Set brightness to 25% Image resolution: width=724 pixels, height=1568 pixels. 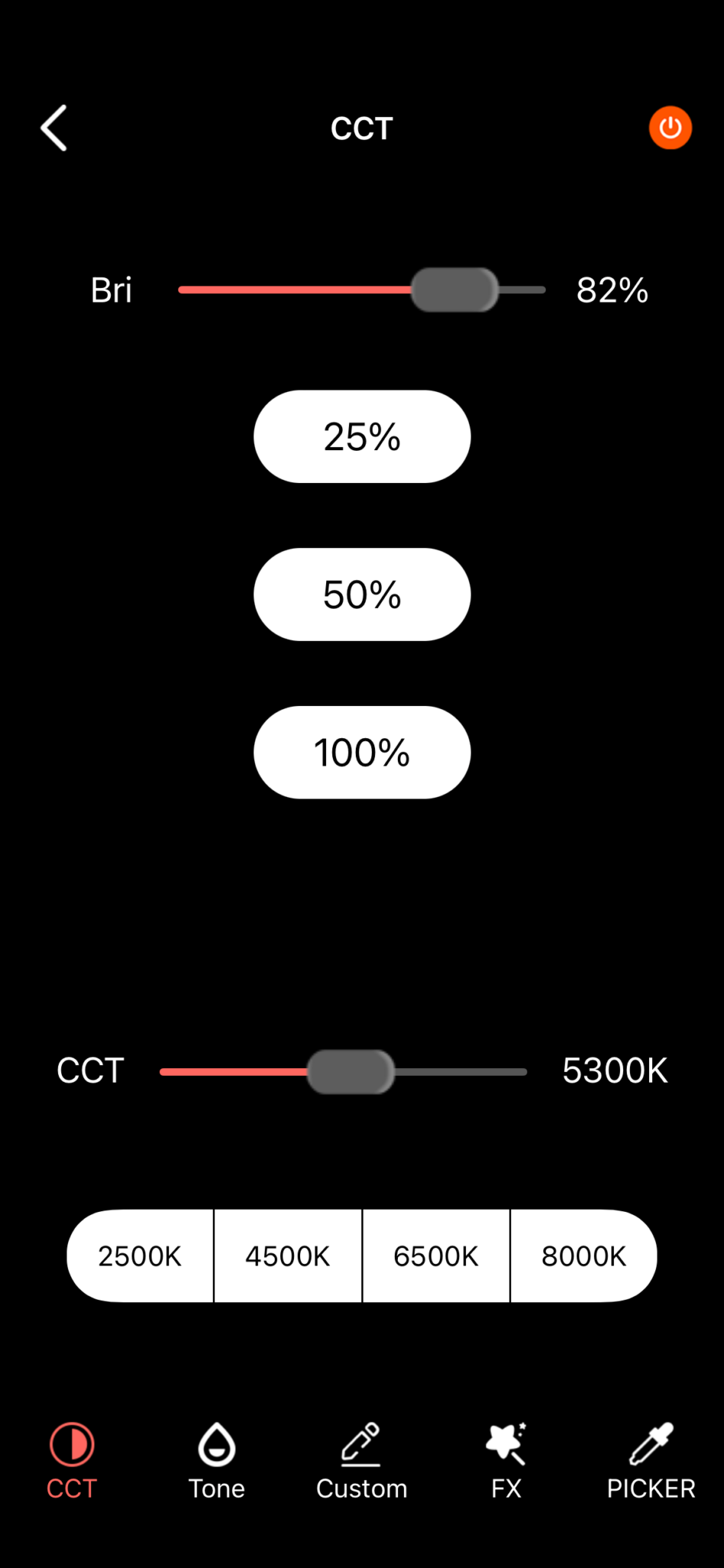pyautogui.click(x=362, y=436)
